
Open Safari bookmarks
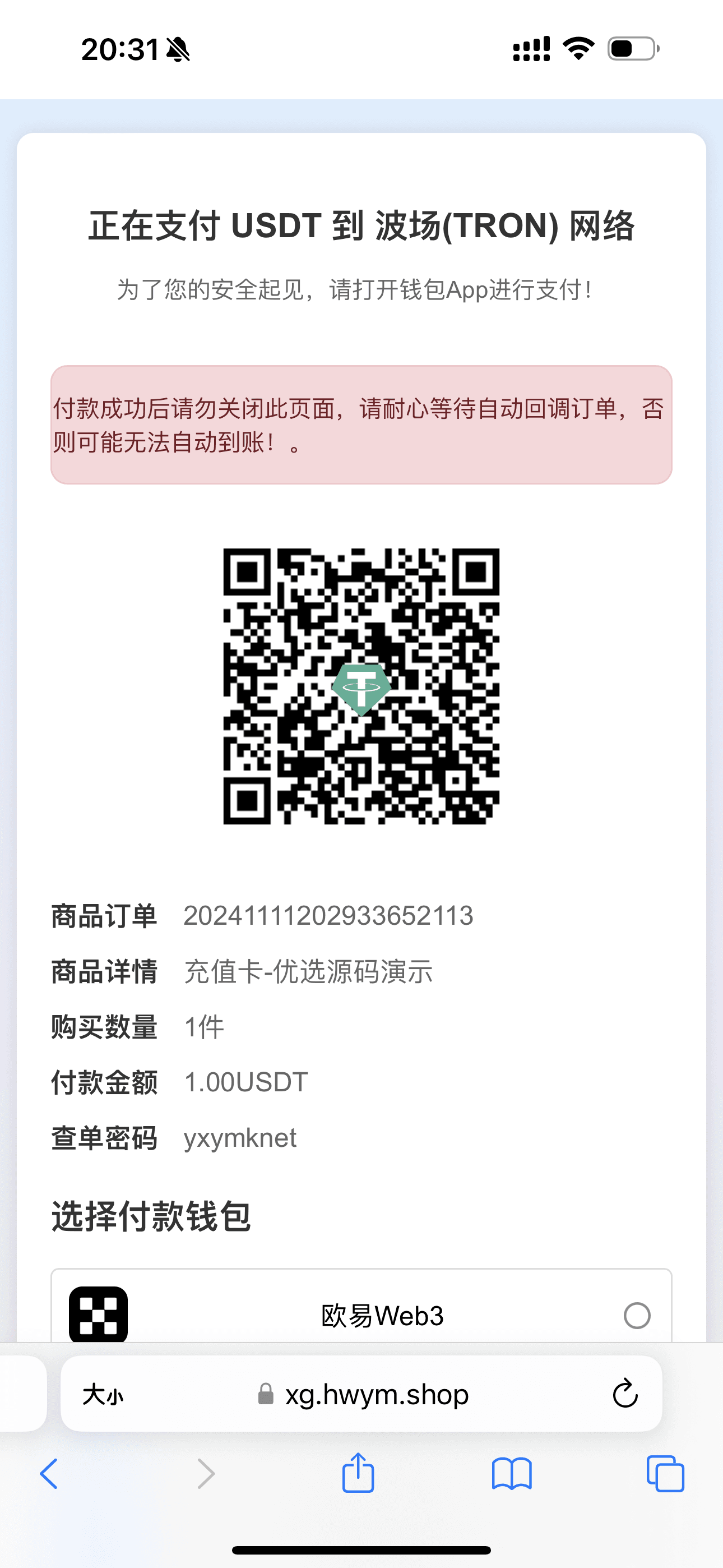tap(512, 1474)
